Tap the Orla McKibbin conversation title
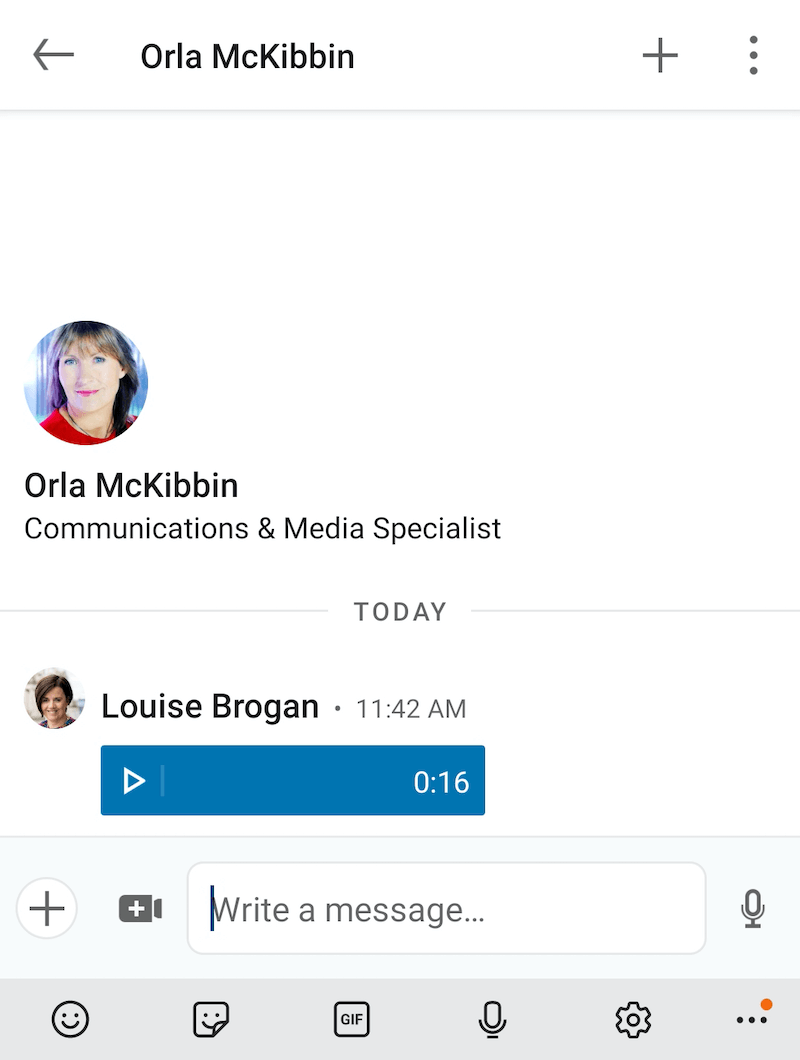This screenshot has width=800, height=1060. click(247, 55)
